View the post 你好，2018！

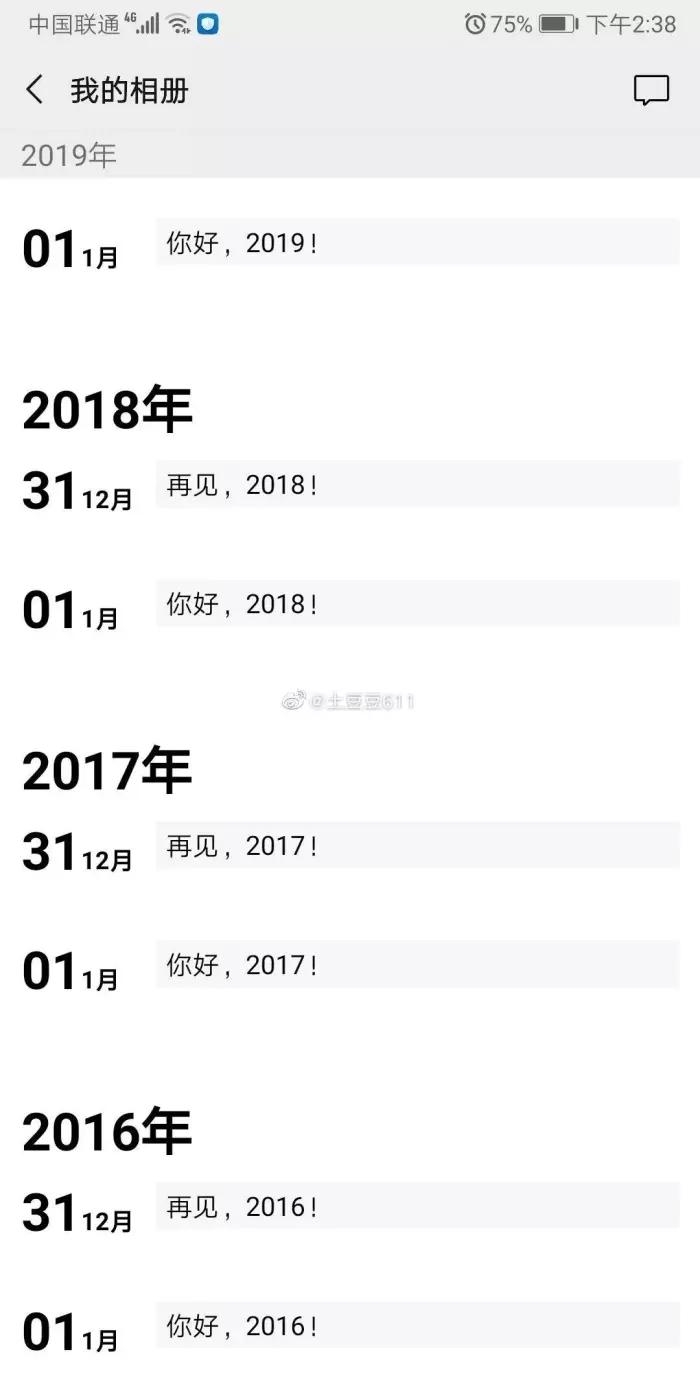(417, 604)
